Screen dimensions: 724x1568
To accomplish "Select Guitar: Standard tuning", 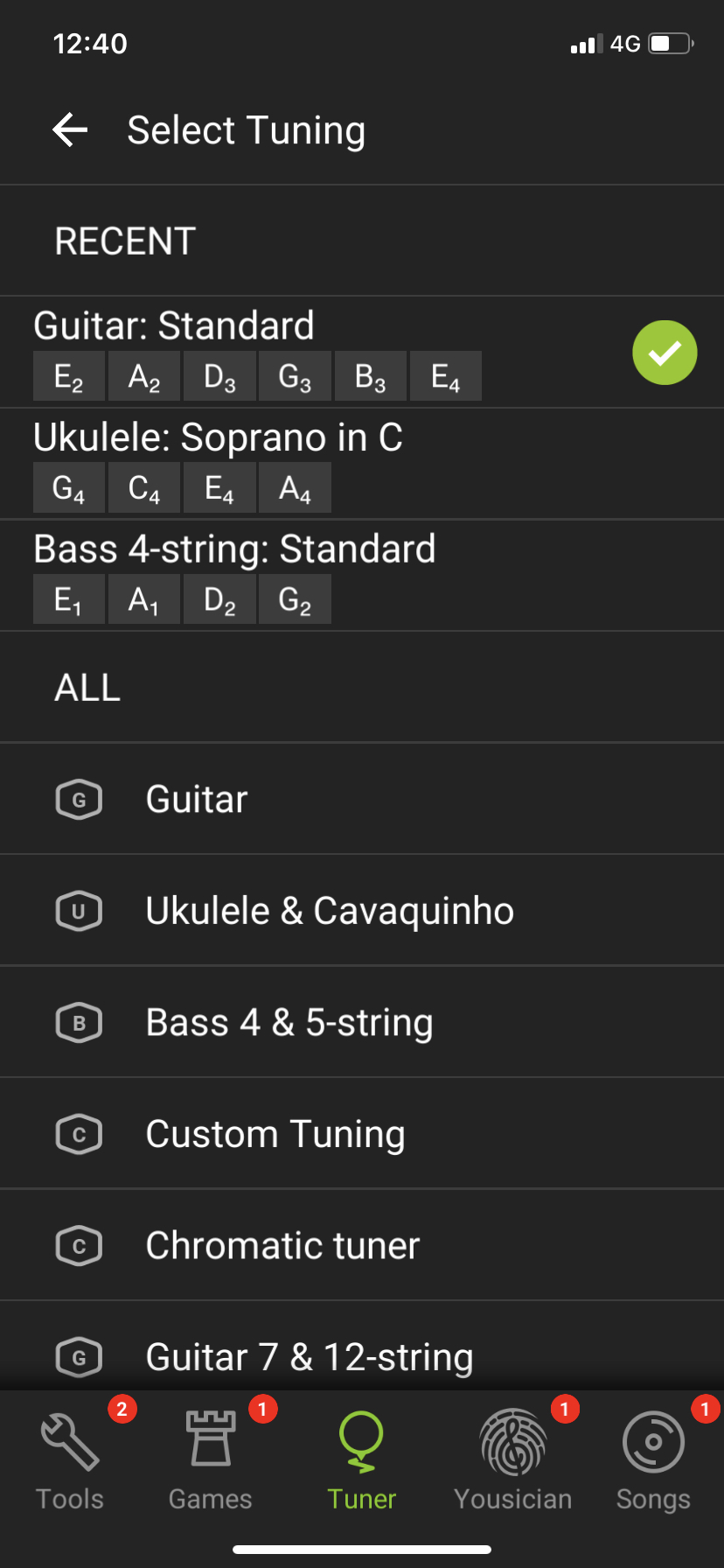I will [362, 353].
